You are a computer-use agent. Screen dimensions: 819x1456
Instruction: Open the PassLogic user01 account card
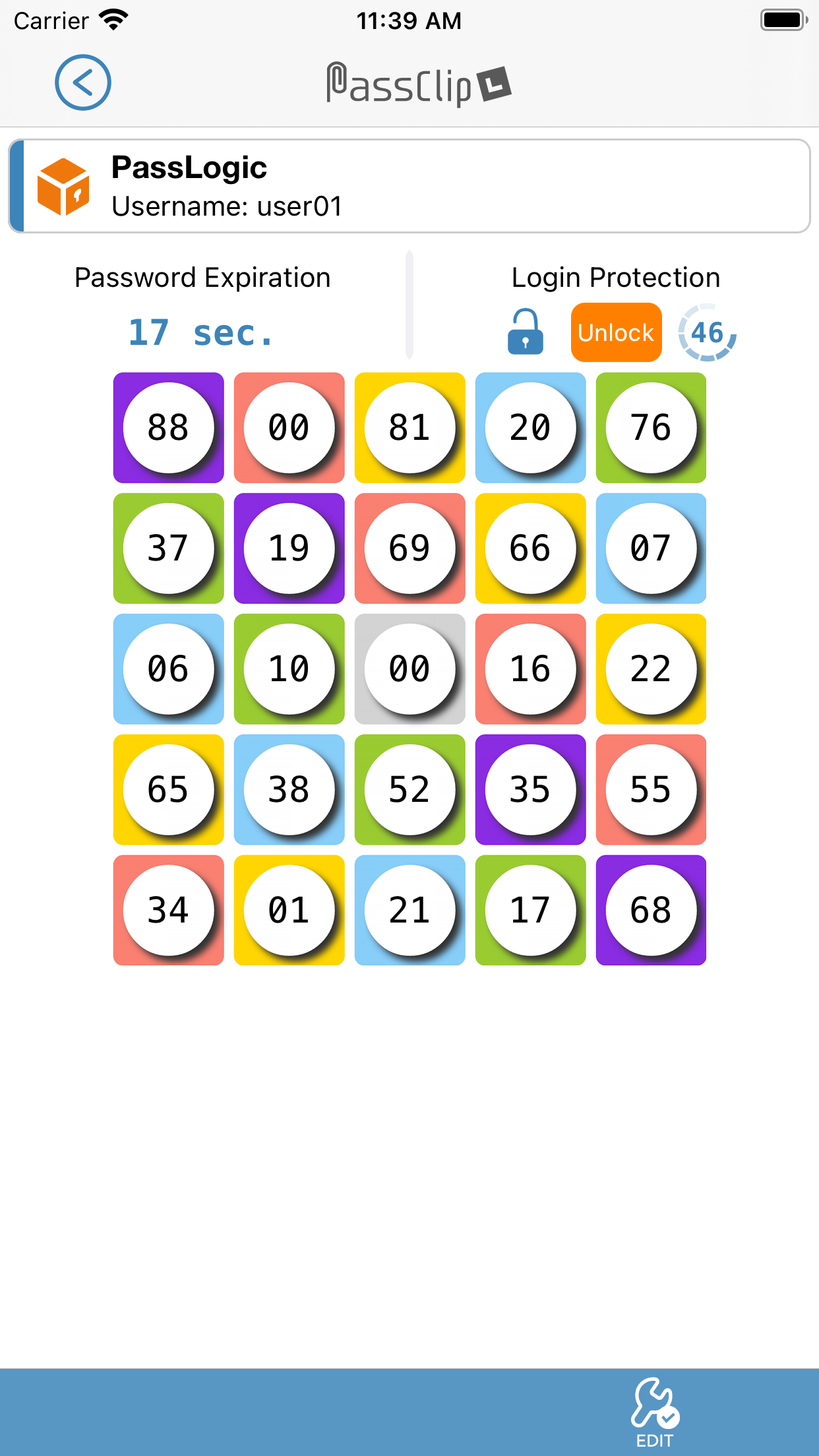[409, 186]
